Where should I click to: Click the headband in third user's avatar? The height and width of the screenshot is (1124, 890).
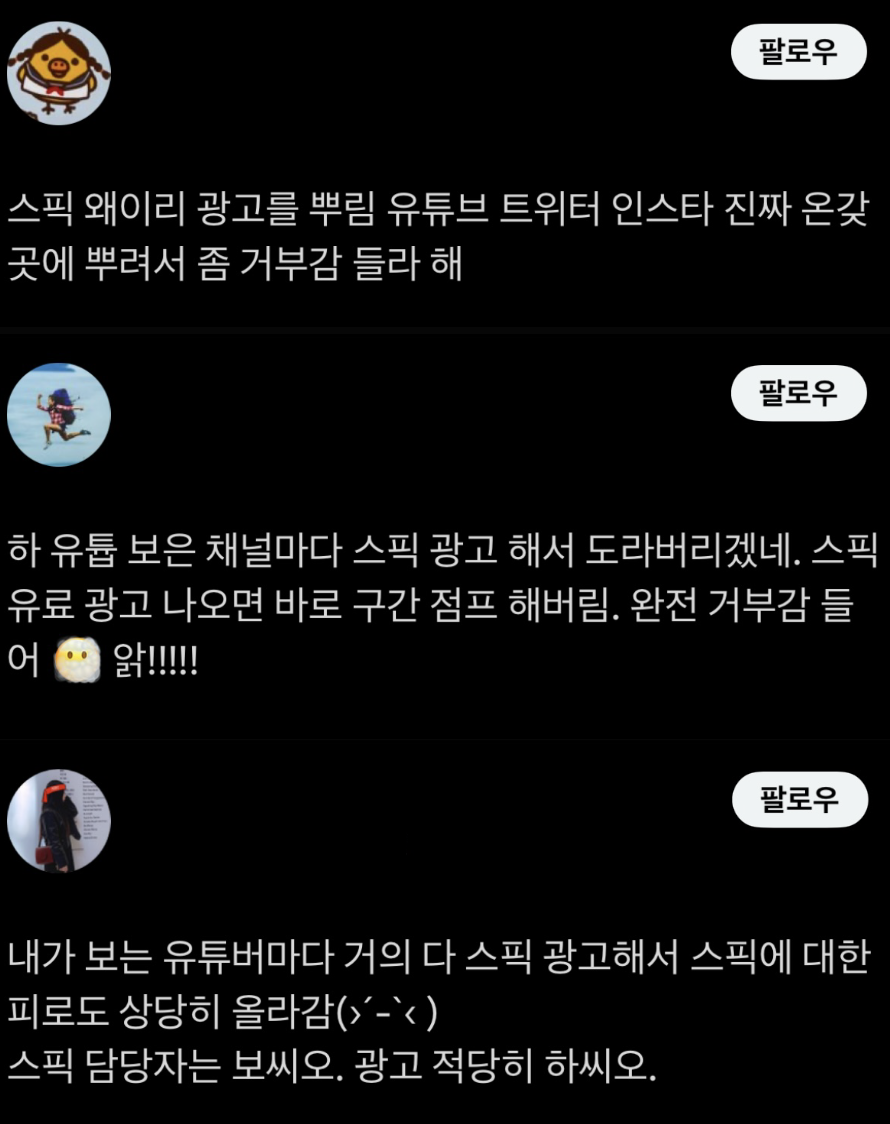(x=53, y=793)
